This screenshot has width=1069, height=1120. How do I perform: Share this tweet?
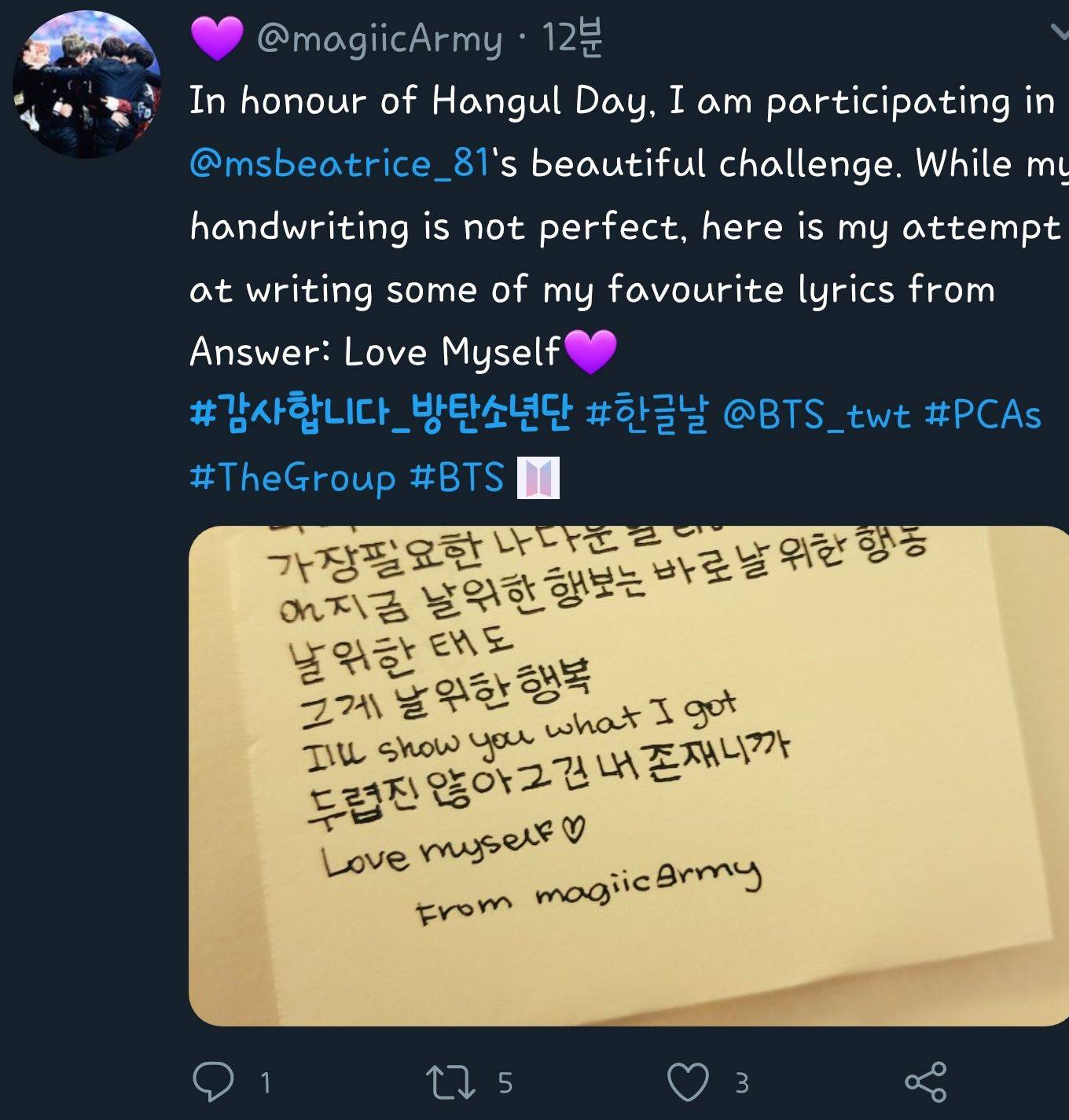pos(925,1081)
